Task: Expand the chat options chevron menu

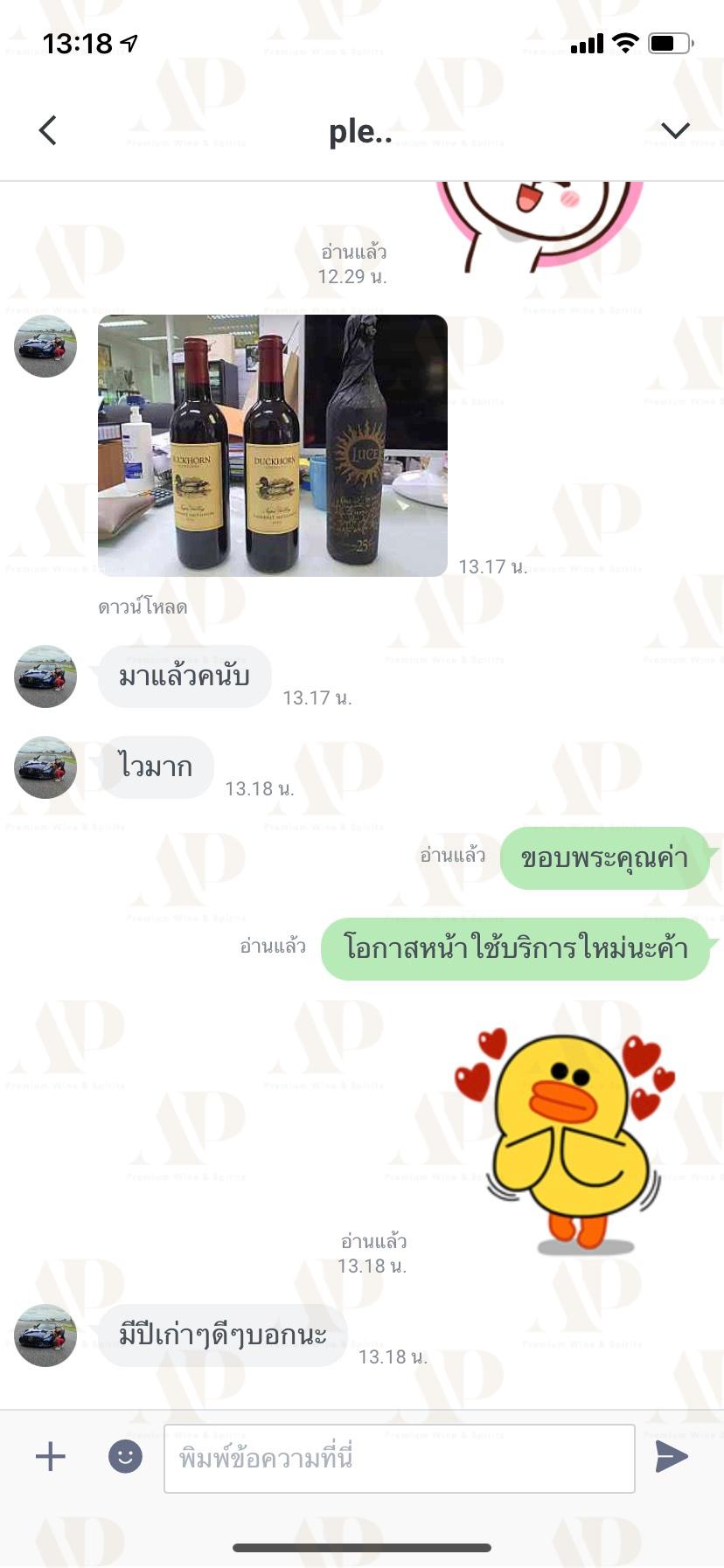Action: tap(675, 131)
